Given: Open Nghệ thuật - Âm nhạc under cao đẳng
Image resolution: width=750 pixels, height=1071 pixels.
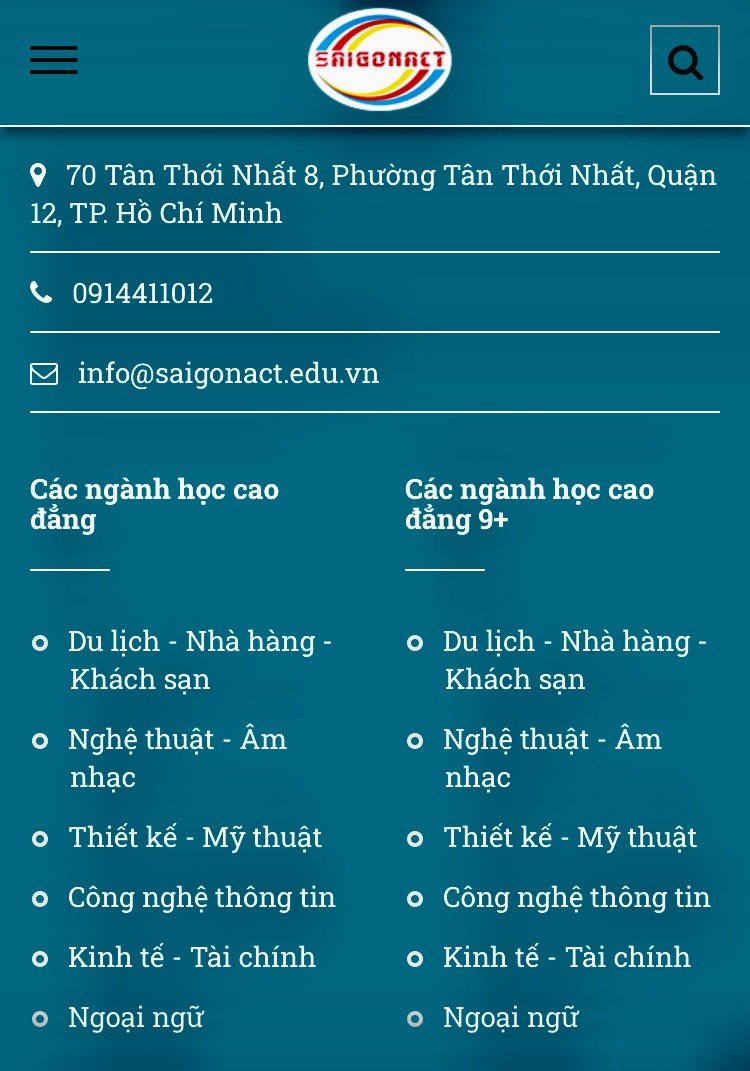Looking at the screenshot, I should pyautogui.click(x=177, y=757).
